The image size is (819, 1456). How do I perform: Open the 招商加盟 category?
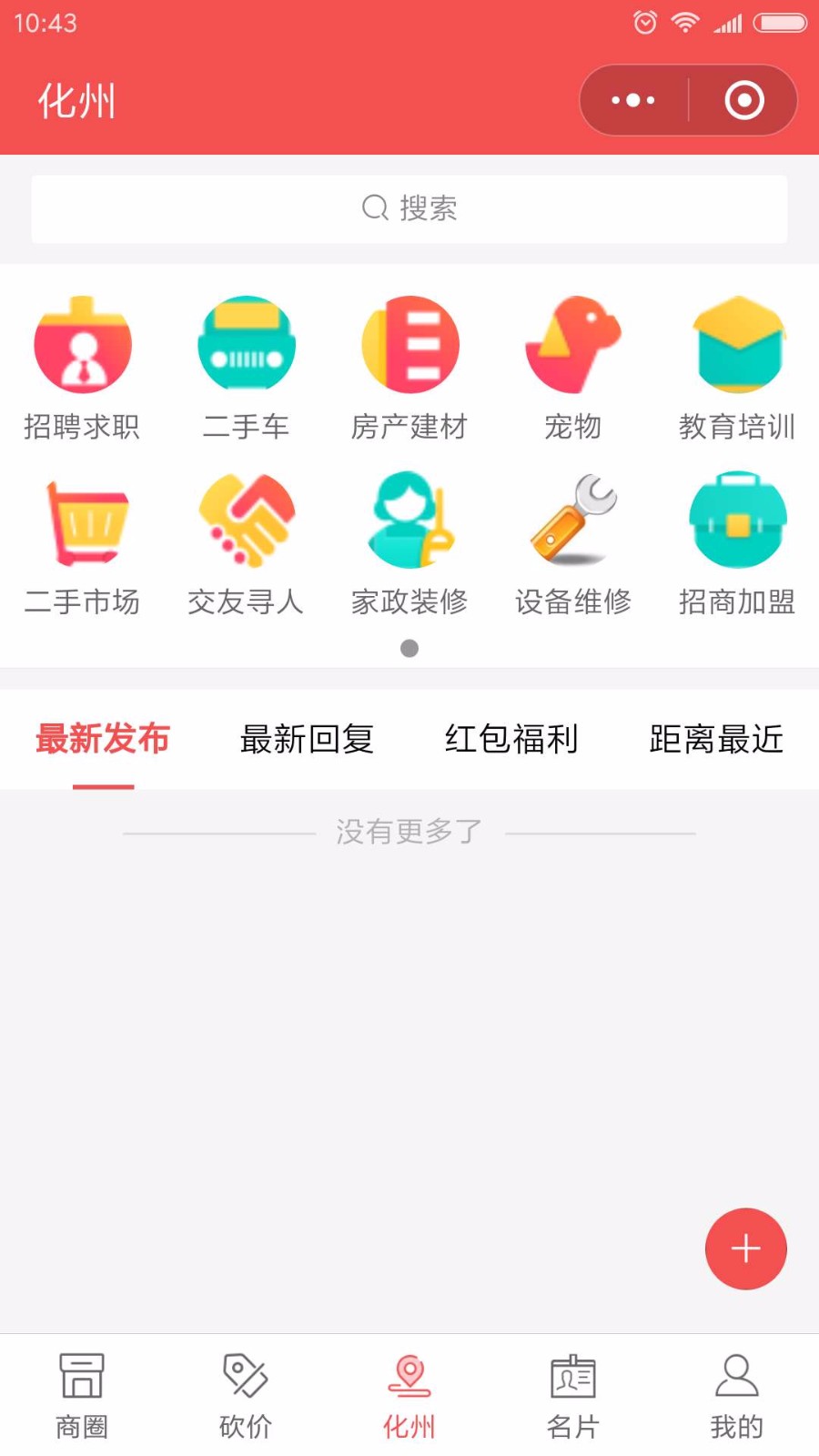[737, 544]
